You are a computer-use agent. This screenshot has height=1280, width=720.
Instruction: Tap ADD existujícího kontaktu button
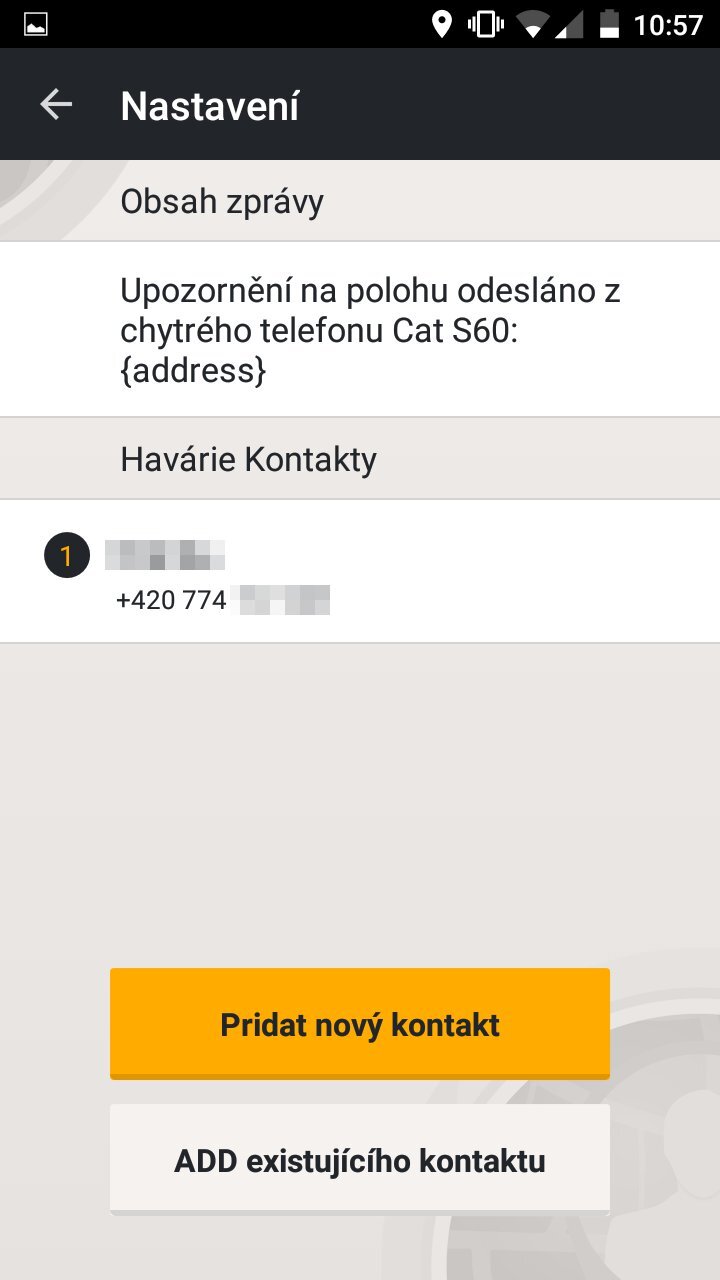[x=359, y=1159]
